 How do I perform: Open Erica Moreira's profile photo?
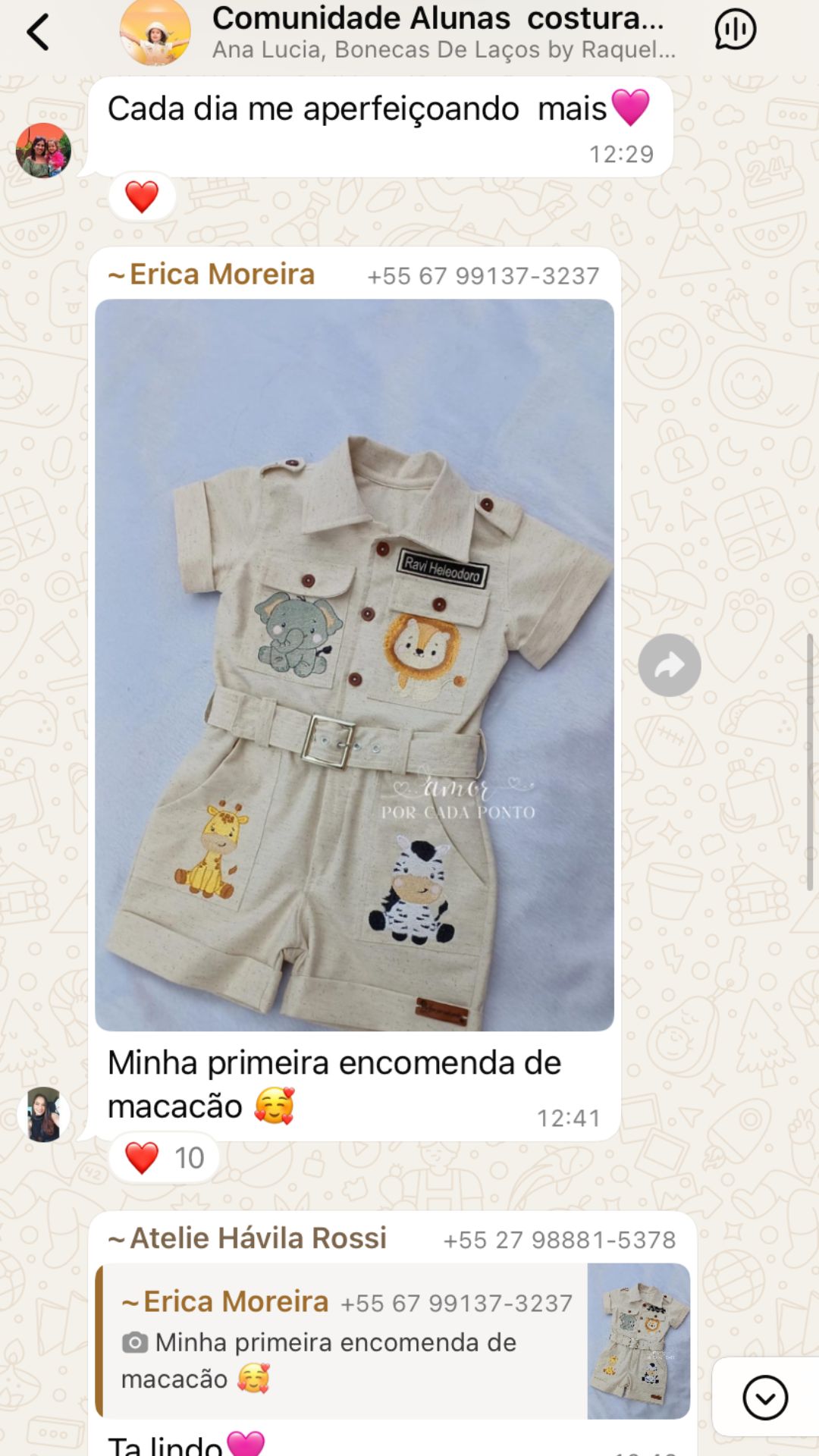pyautogui.click(x=43, y=1114)
